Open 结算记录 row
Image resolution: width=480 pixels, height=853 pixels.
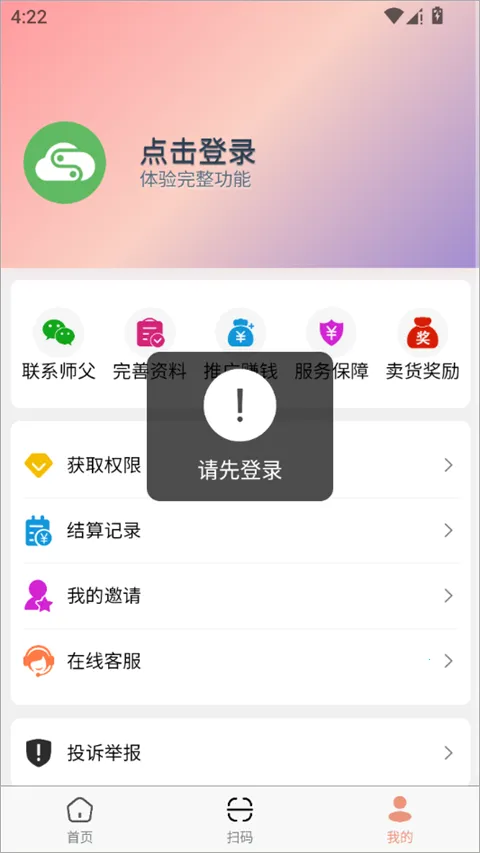click(240, 530)
